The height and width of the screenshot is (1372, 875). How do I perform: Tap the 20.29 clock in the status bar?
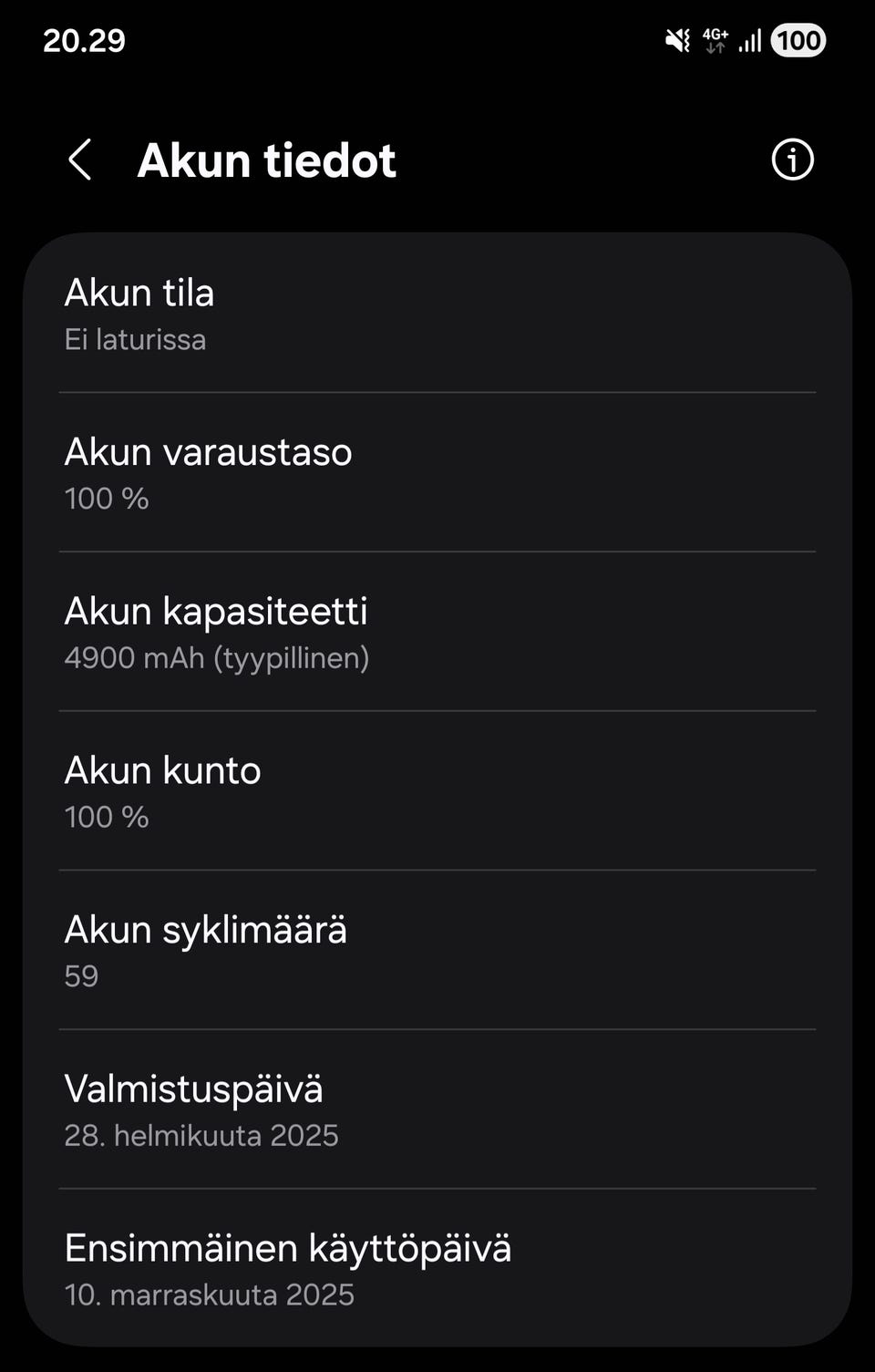coord(87,40)
